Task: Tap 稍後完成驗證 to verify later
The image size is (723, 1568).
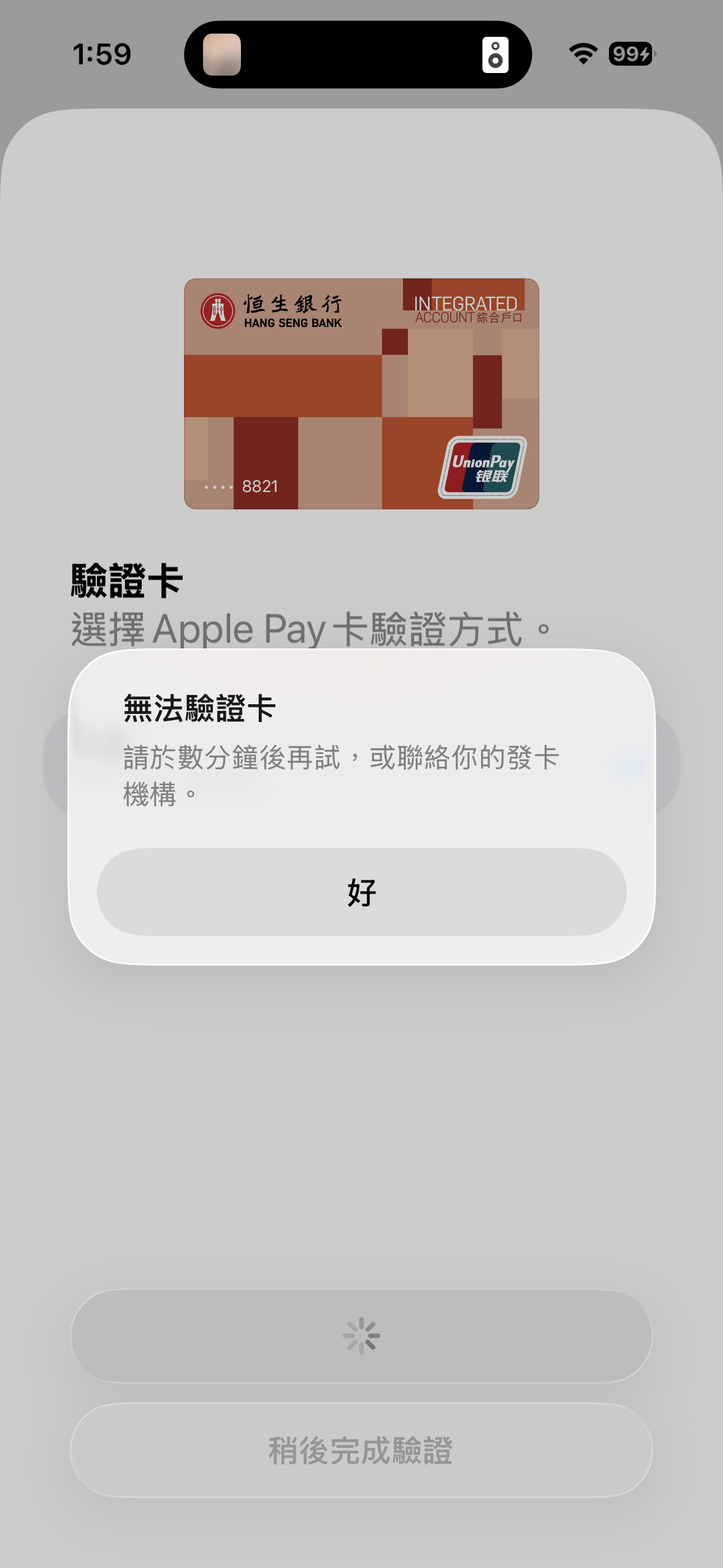Action: [x=361, y=1450]
